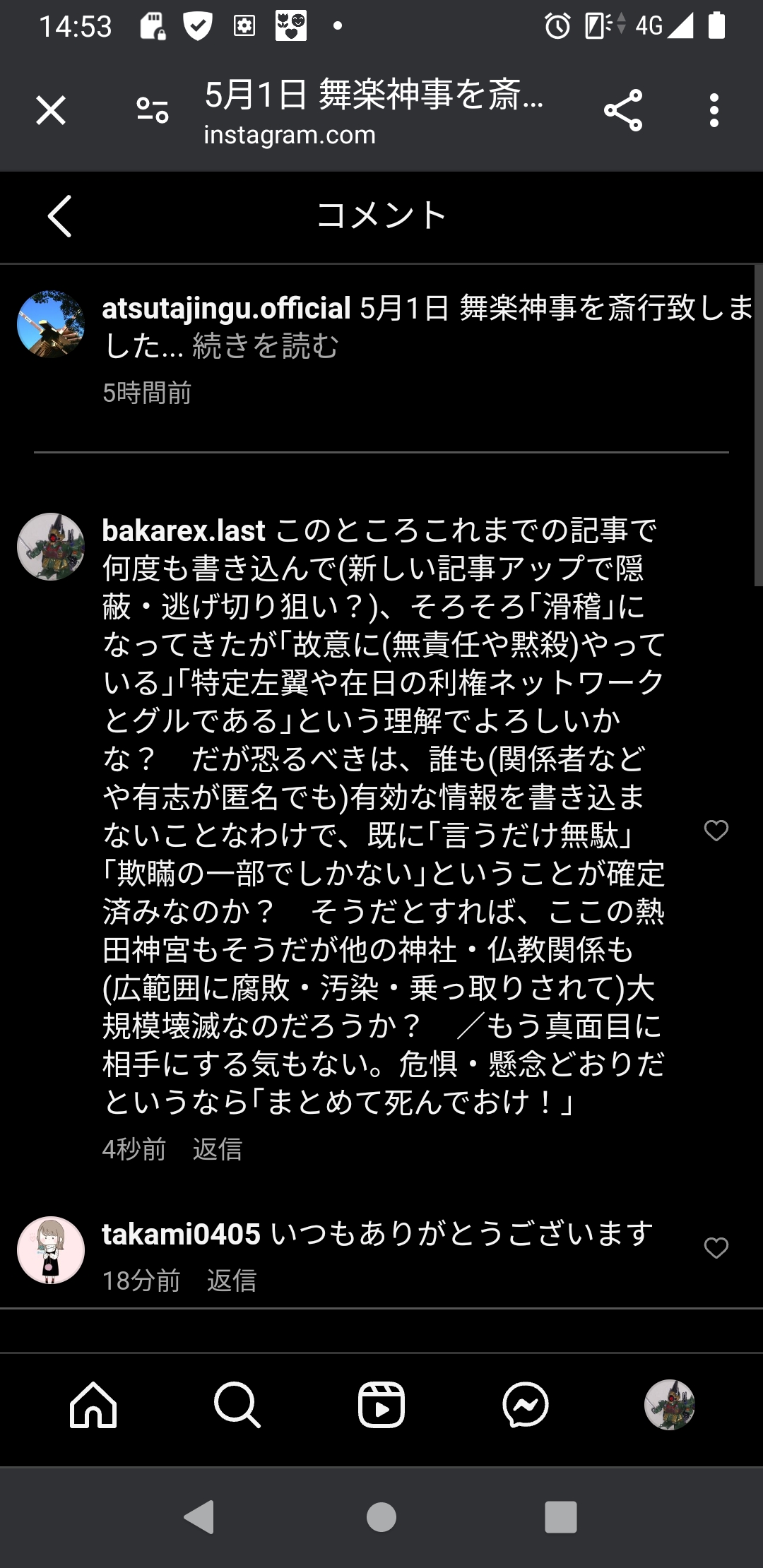This screenshot has width=763, height=1568.
Task: Tap the system back navigation button
Action: click(199, 1517)
